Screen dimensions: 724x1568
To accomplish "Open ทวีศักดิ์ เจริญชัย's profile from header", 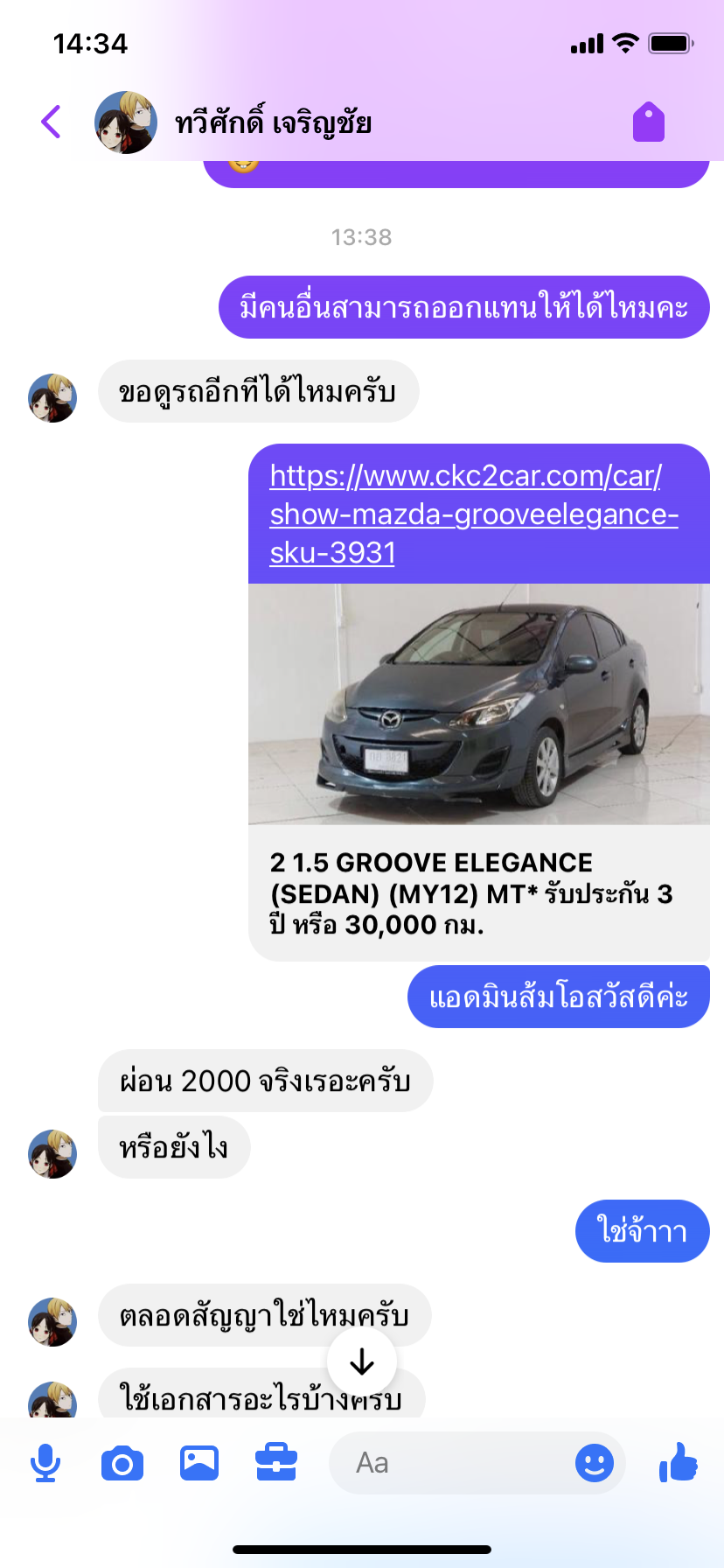I will click(x=273, y=122).
